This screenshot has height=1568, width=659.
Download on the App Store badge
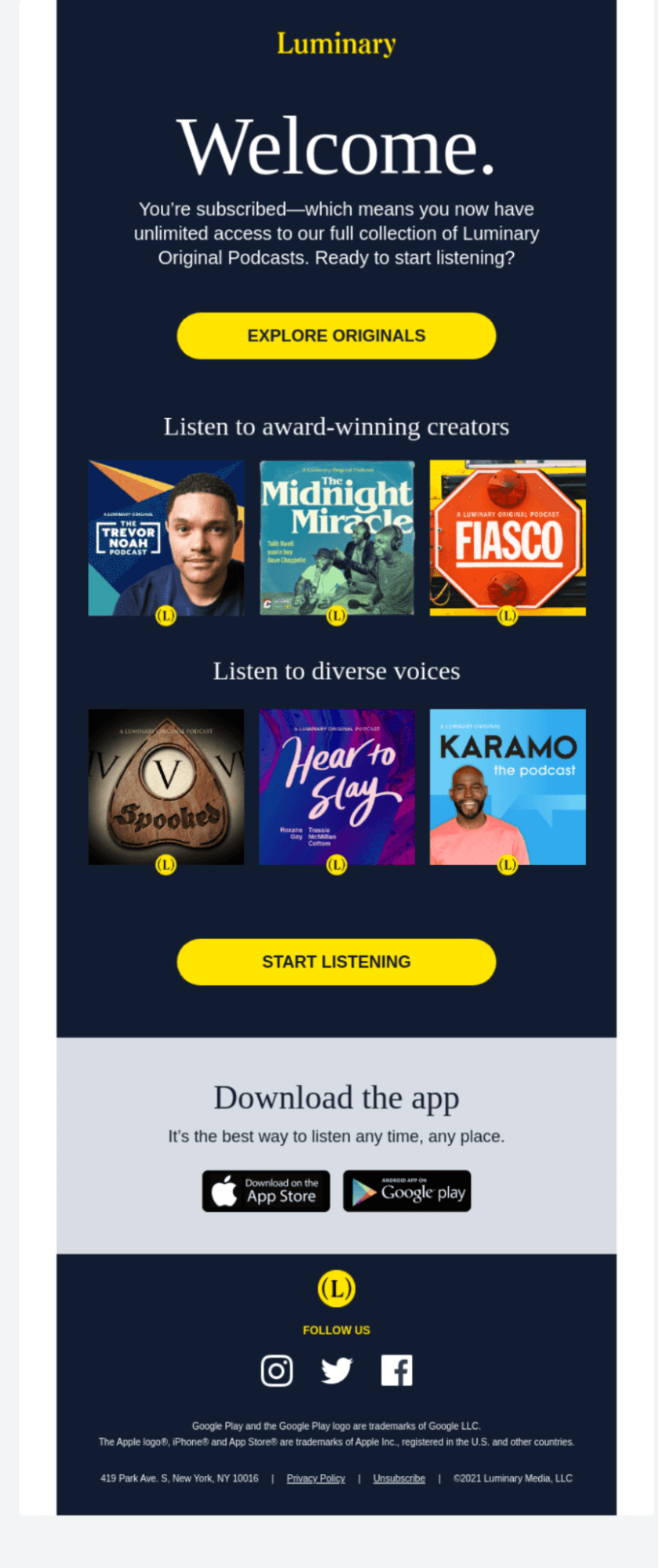(266, 1191)
